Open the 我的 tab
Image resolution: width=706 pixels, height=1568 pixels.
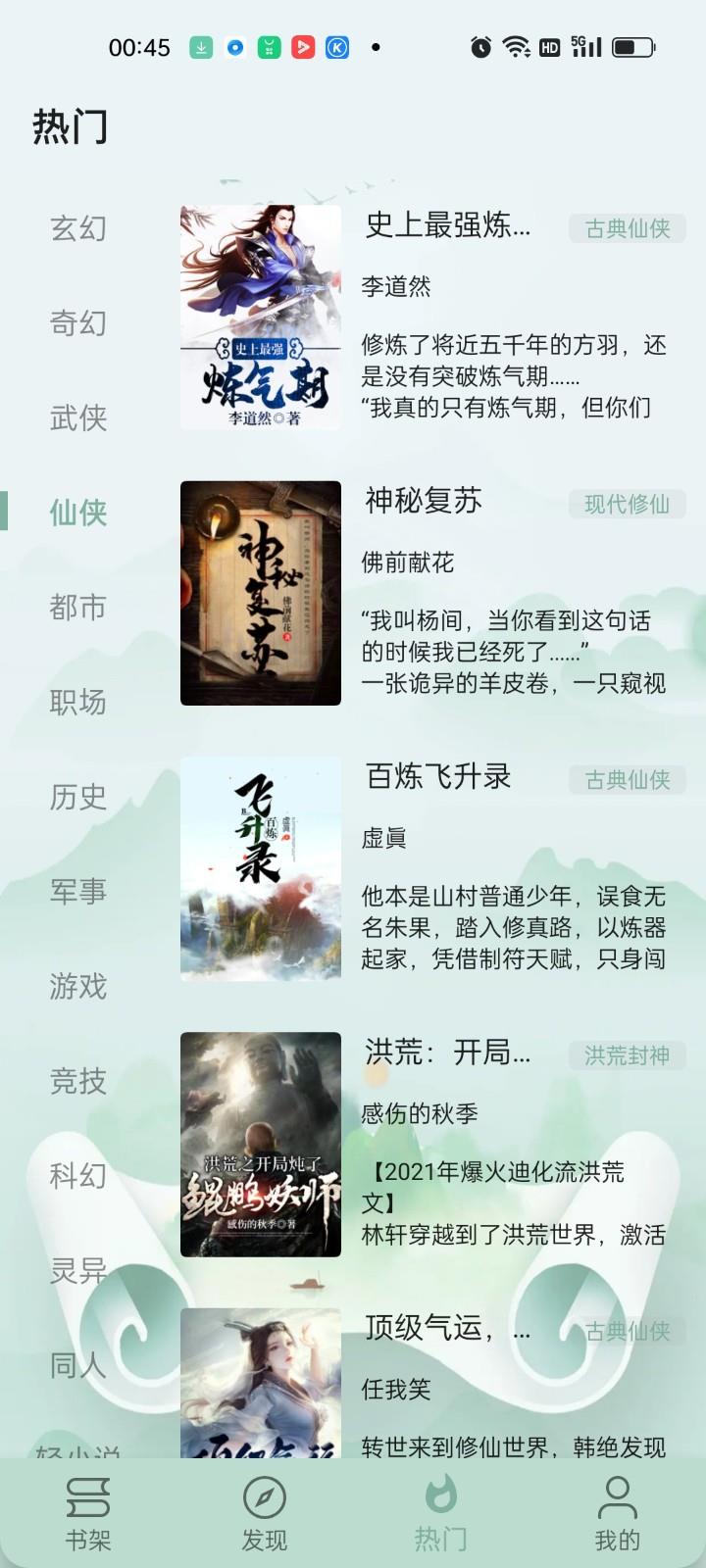(x=617, y=1514)
